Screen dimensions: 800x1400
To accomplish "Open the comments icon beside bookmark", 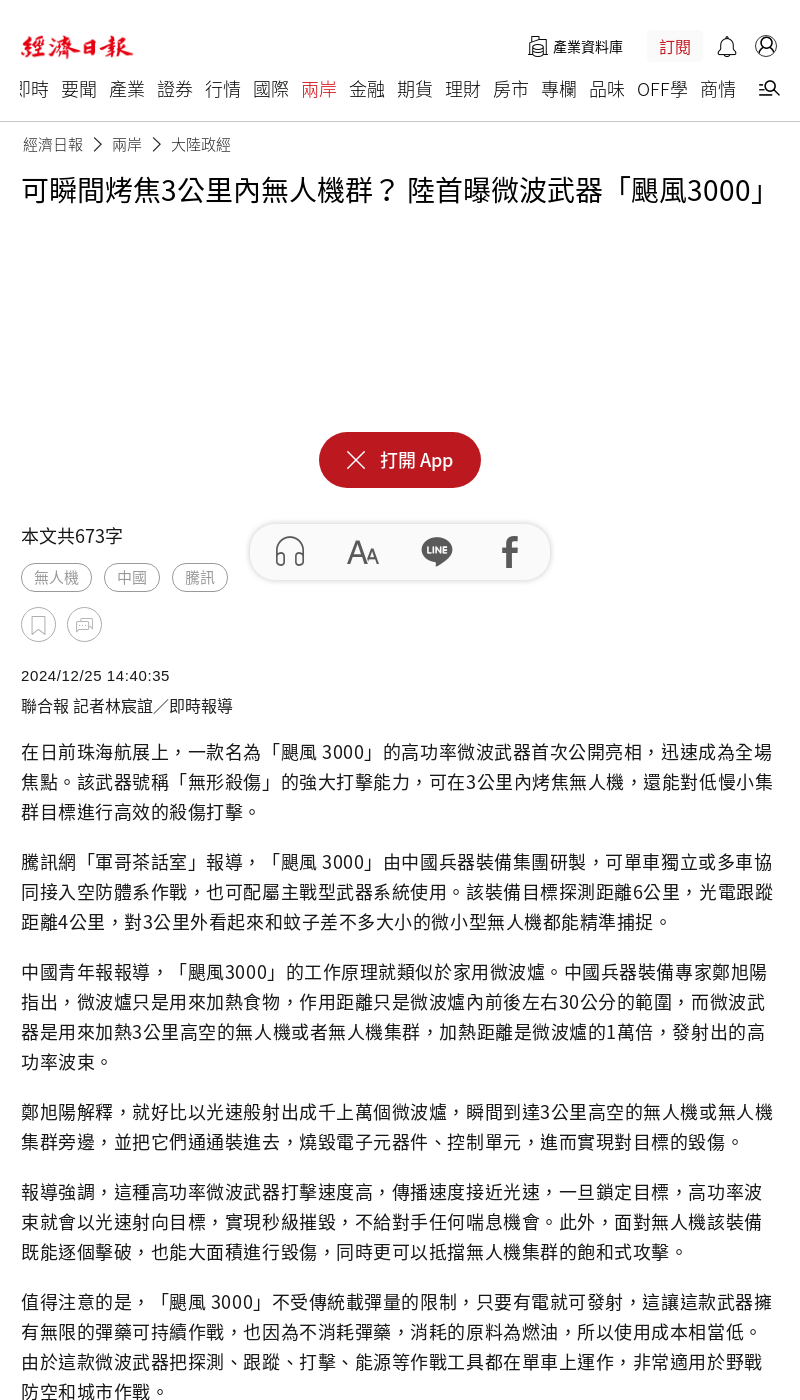I will (84, 625).
